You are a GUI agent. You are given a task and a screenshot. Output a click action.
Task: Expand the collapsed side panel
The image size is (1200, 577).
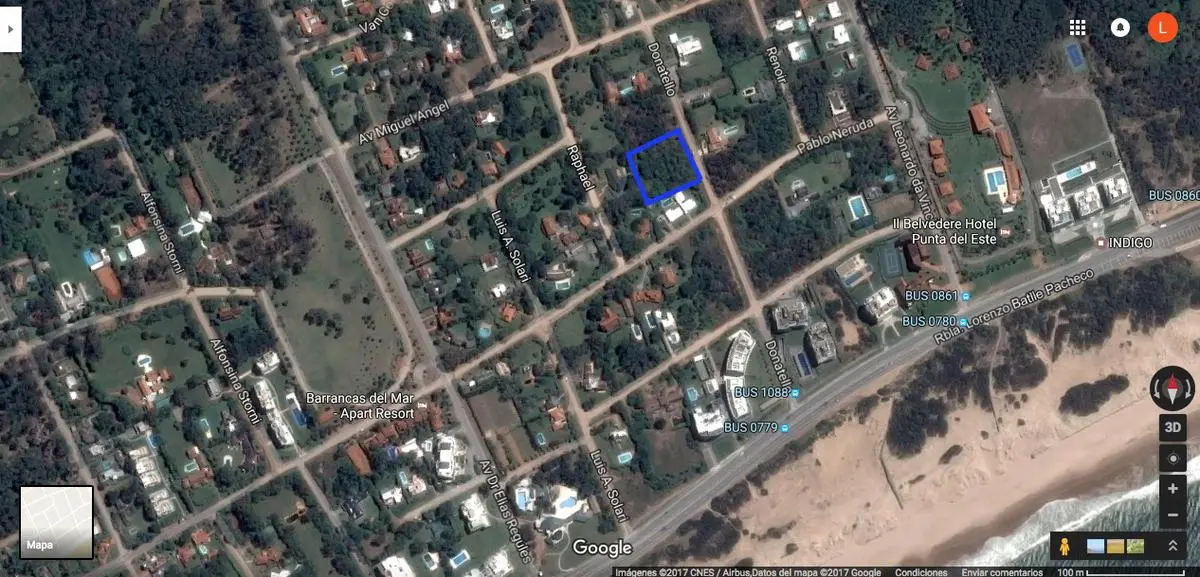click(x=10, y=29)
